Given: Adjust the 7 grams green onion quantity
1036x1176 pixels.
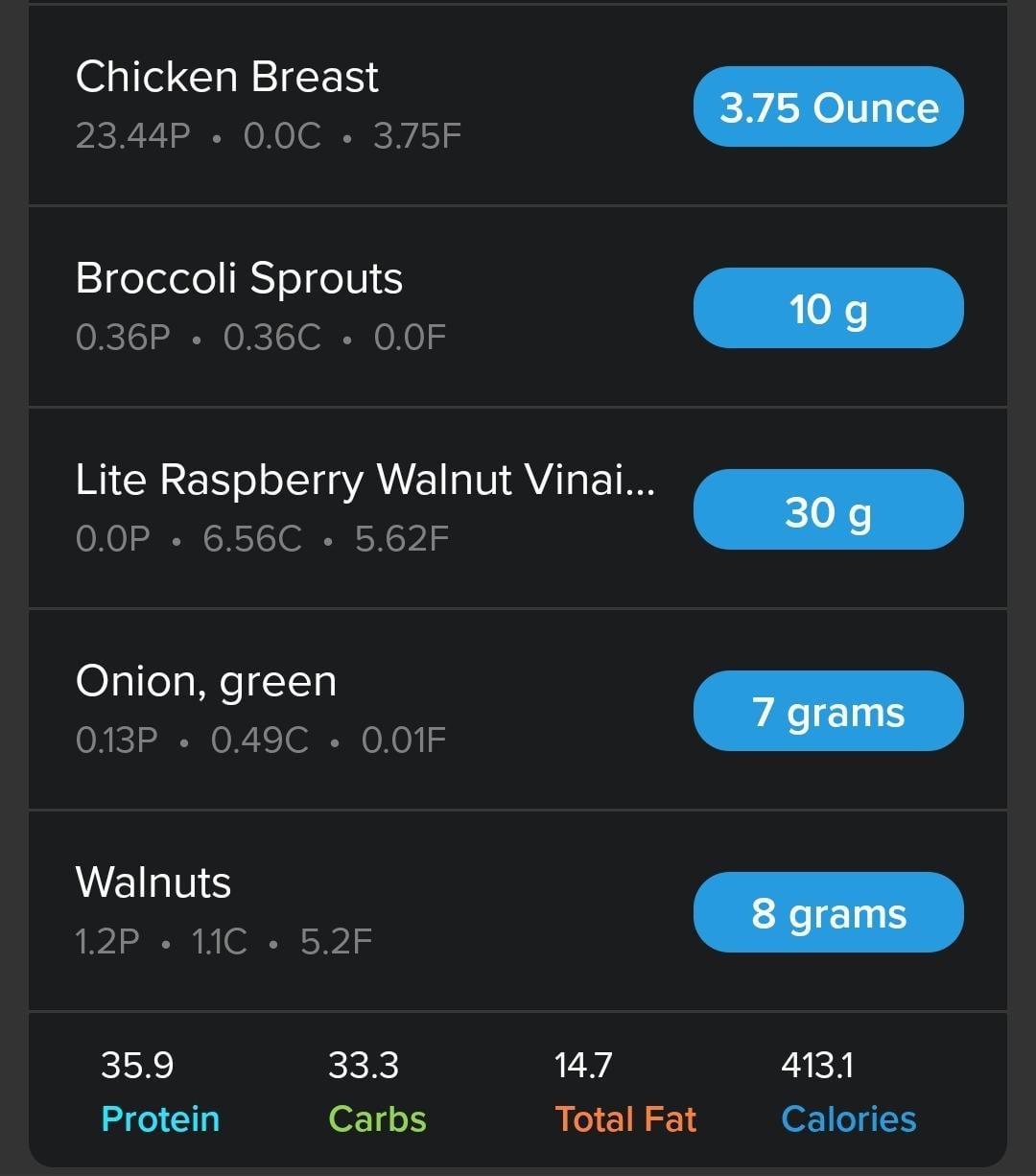Looking at the screenshot, I should coord(828,711).
